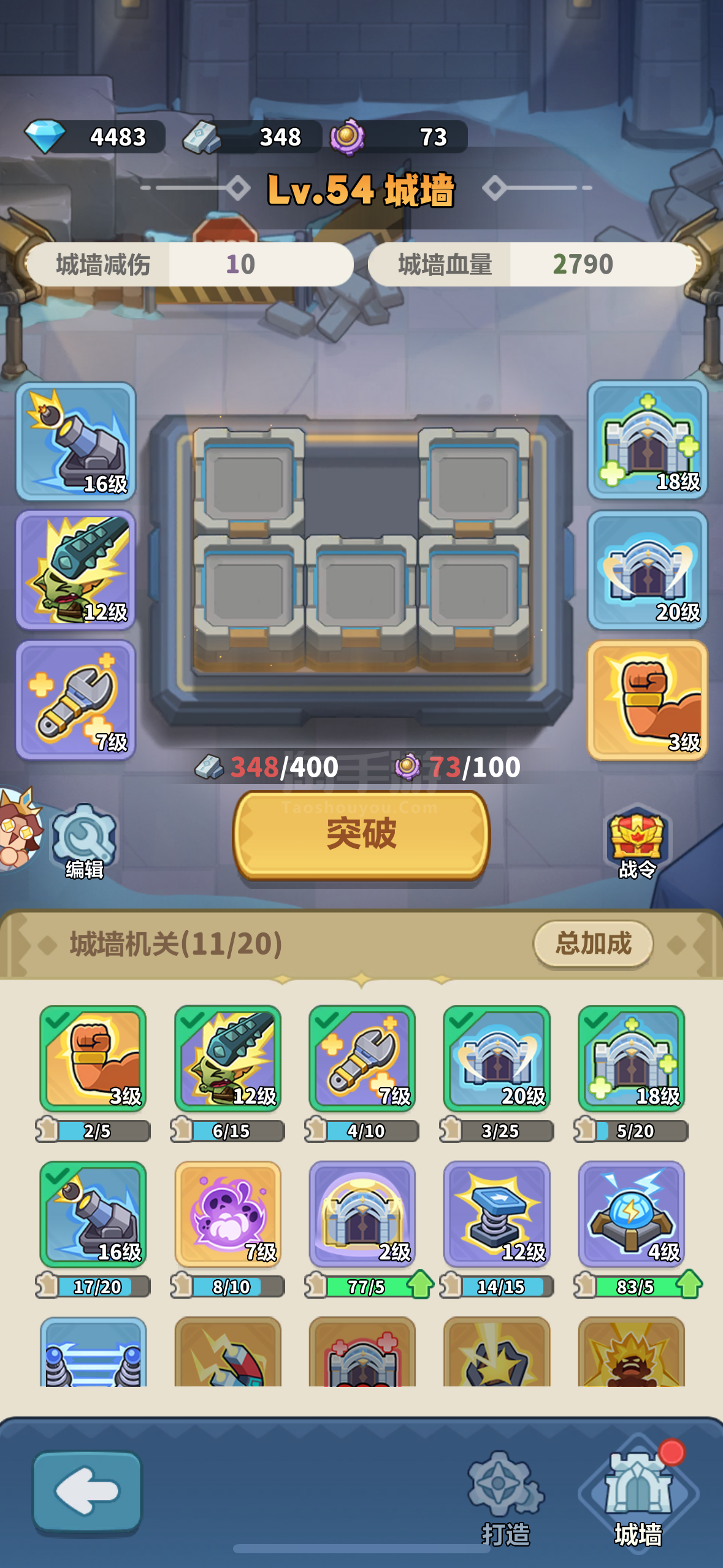This screenshot has height=1568, width=723.
Task: Select the 20级 gate mechanism in list
Action: pos(497,1058)
